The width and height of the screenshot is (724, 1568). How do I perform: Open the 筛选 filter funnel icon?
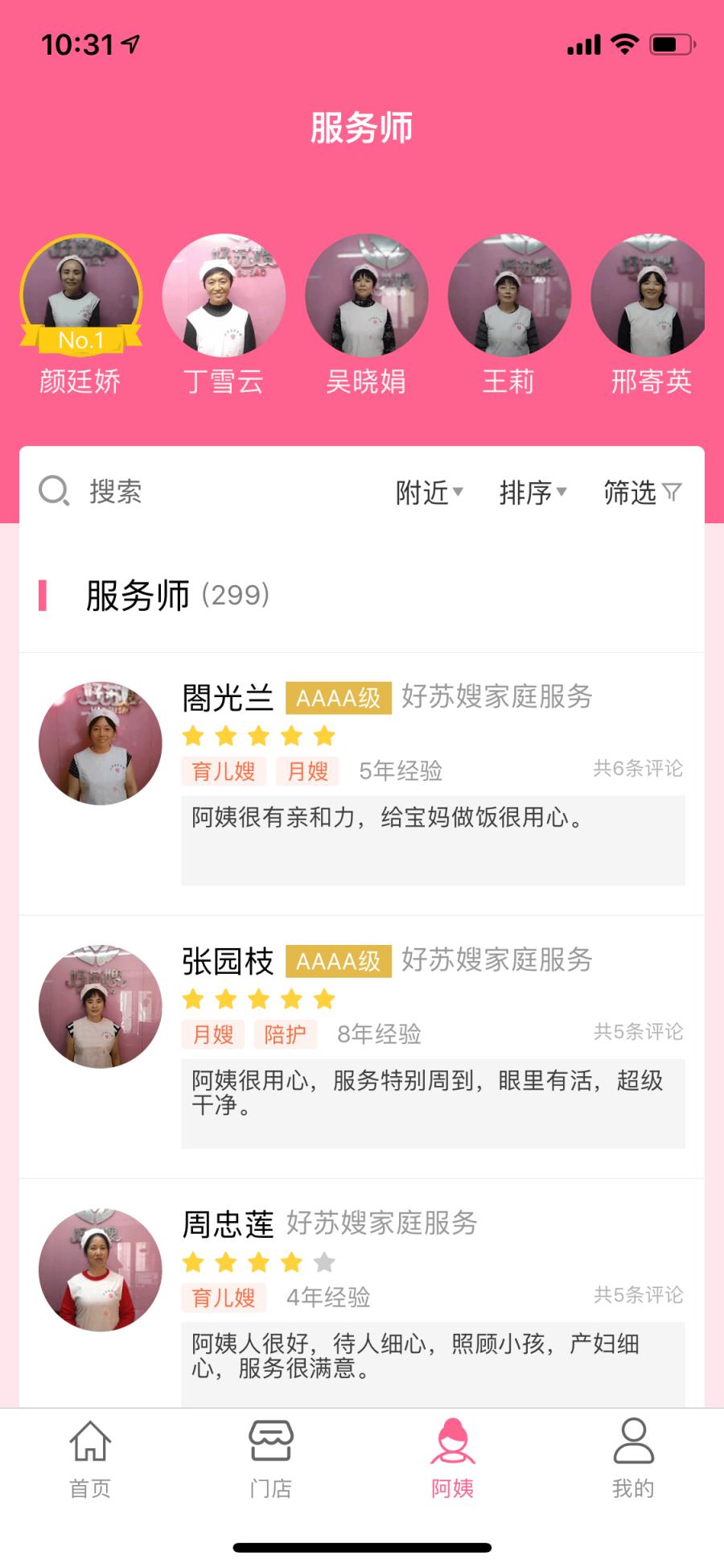tap(673, 491)
